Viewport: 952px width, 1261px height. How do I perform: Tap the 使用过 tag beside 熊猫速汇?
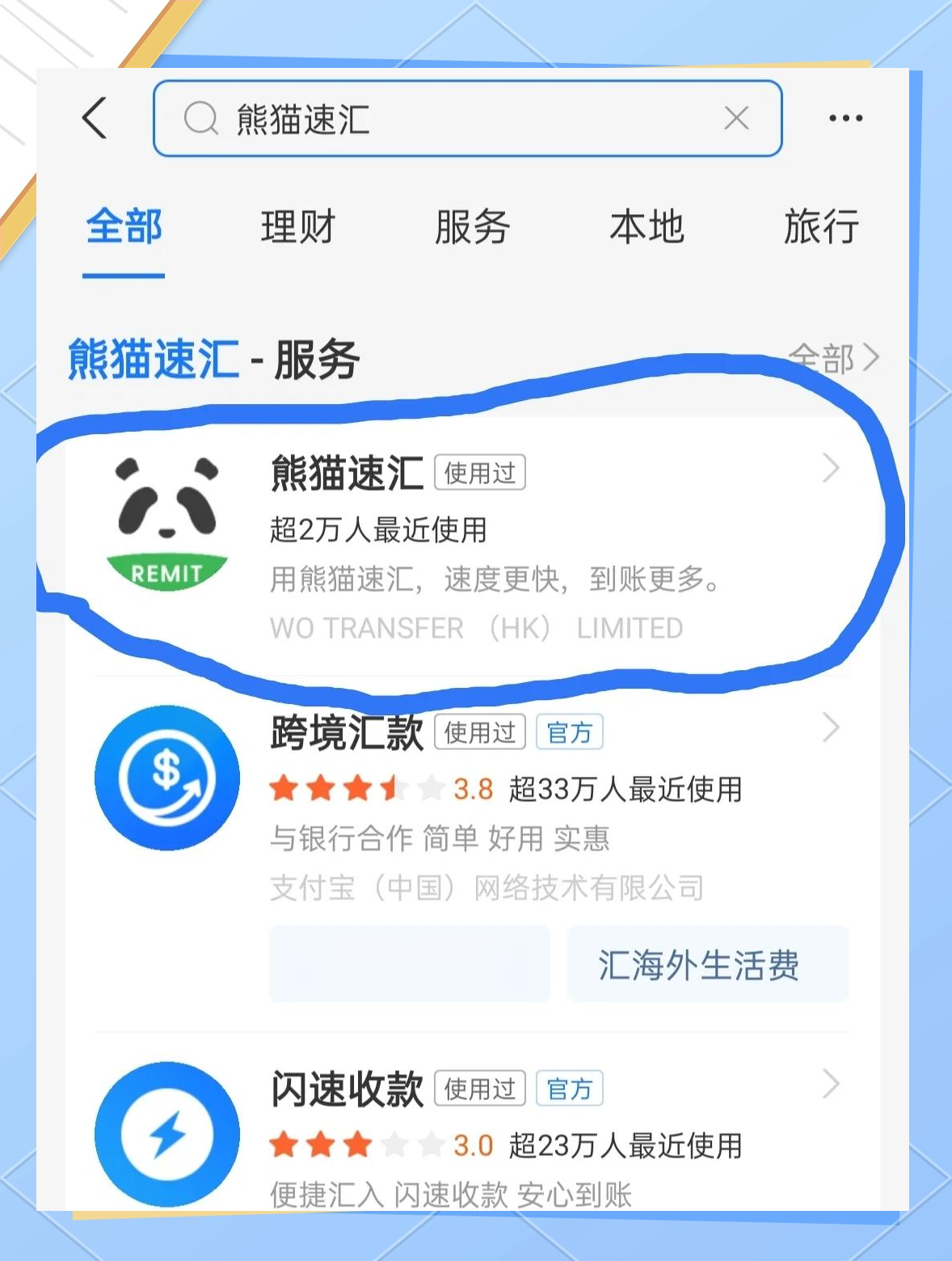click(479, 473)
